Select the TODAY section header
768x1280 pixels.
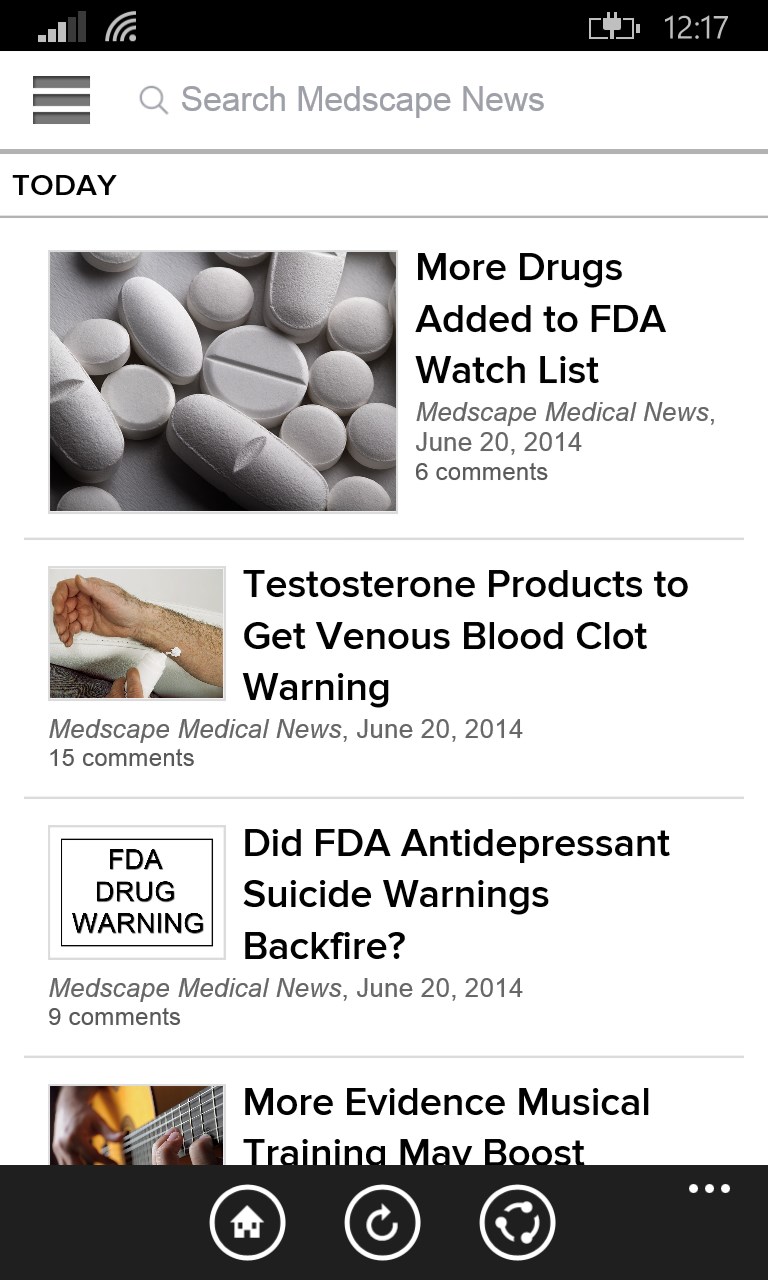click(64, 184)
